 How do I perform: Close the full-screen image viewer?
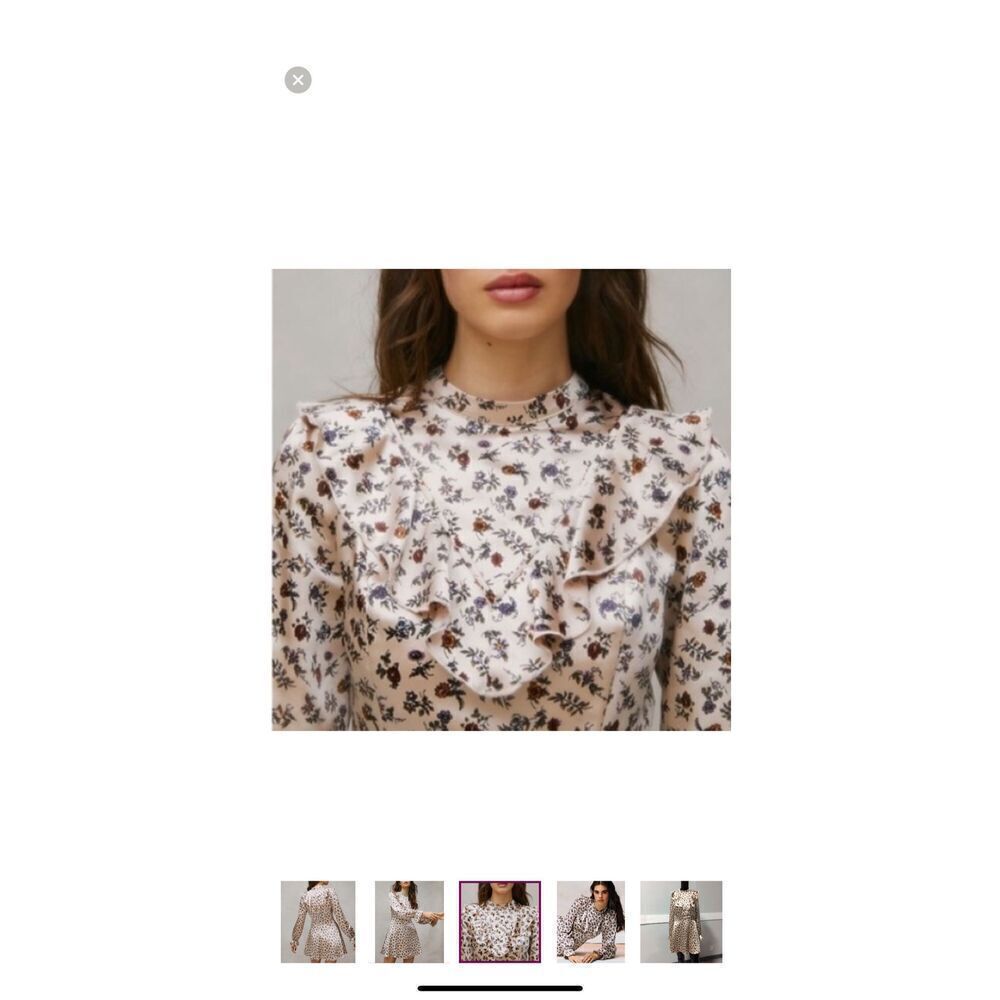298,80
